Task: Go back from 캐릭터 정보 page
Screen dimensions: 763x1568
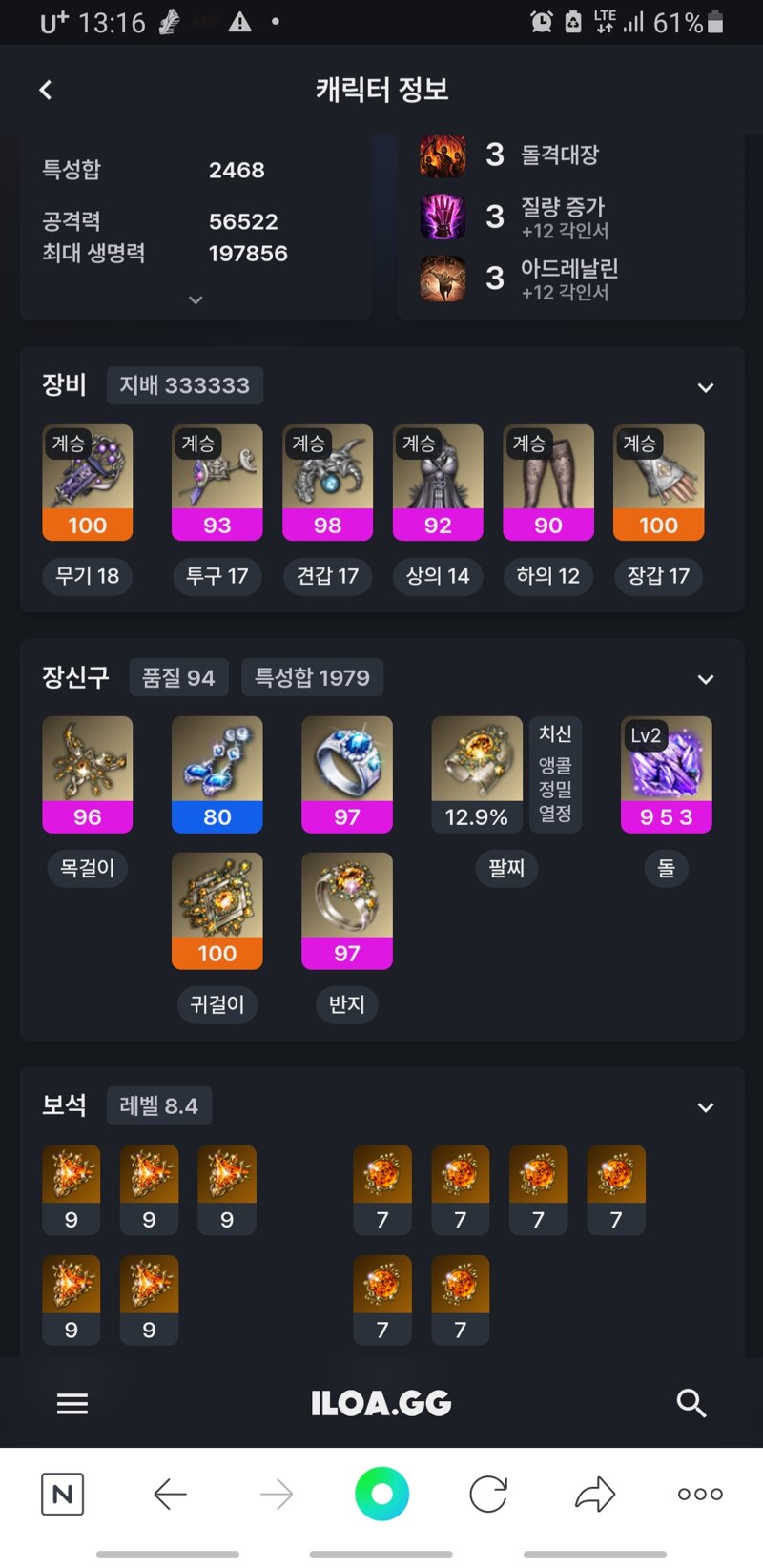Action: pos(45,90)
